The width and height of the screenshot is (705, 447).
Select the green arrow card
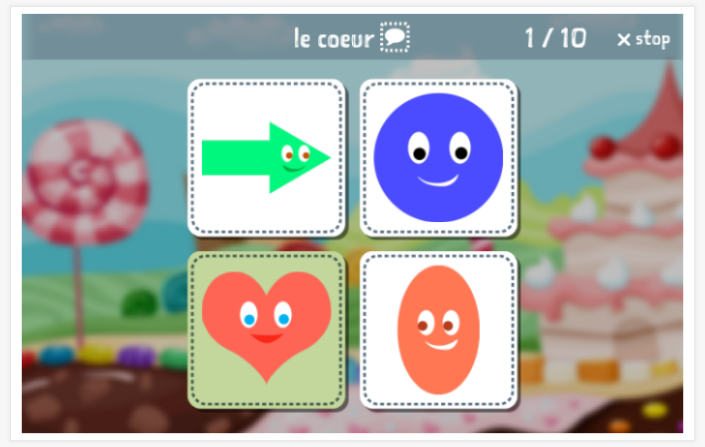267,158
